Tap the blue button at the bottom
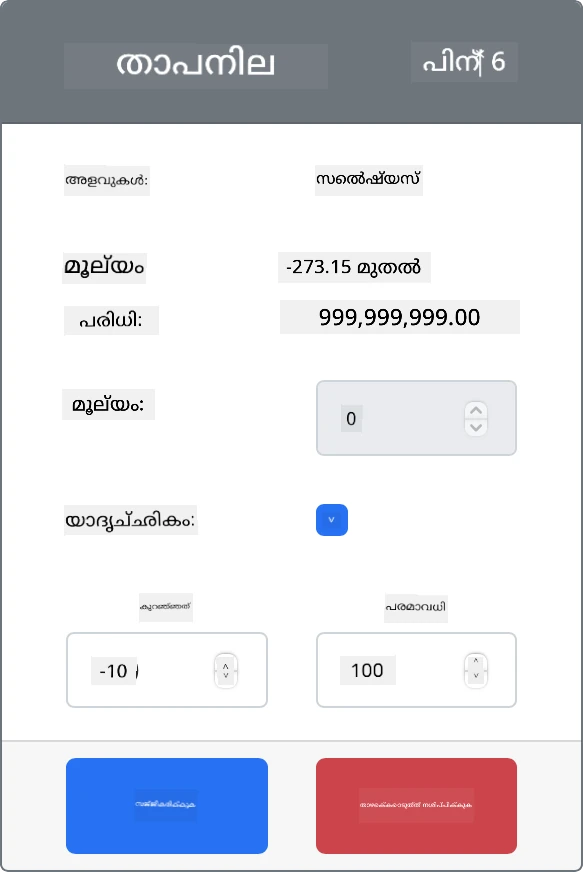 click(167, 805)
